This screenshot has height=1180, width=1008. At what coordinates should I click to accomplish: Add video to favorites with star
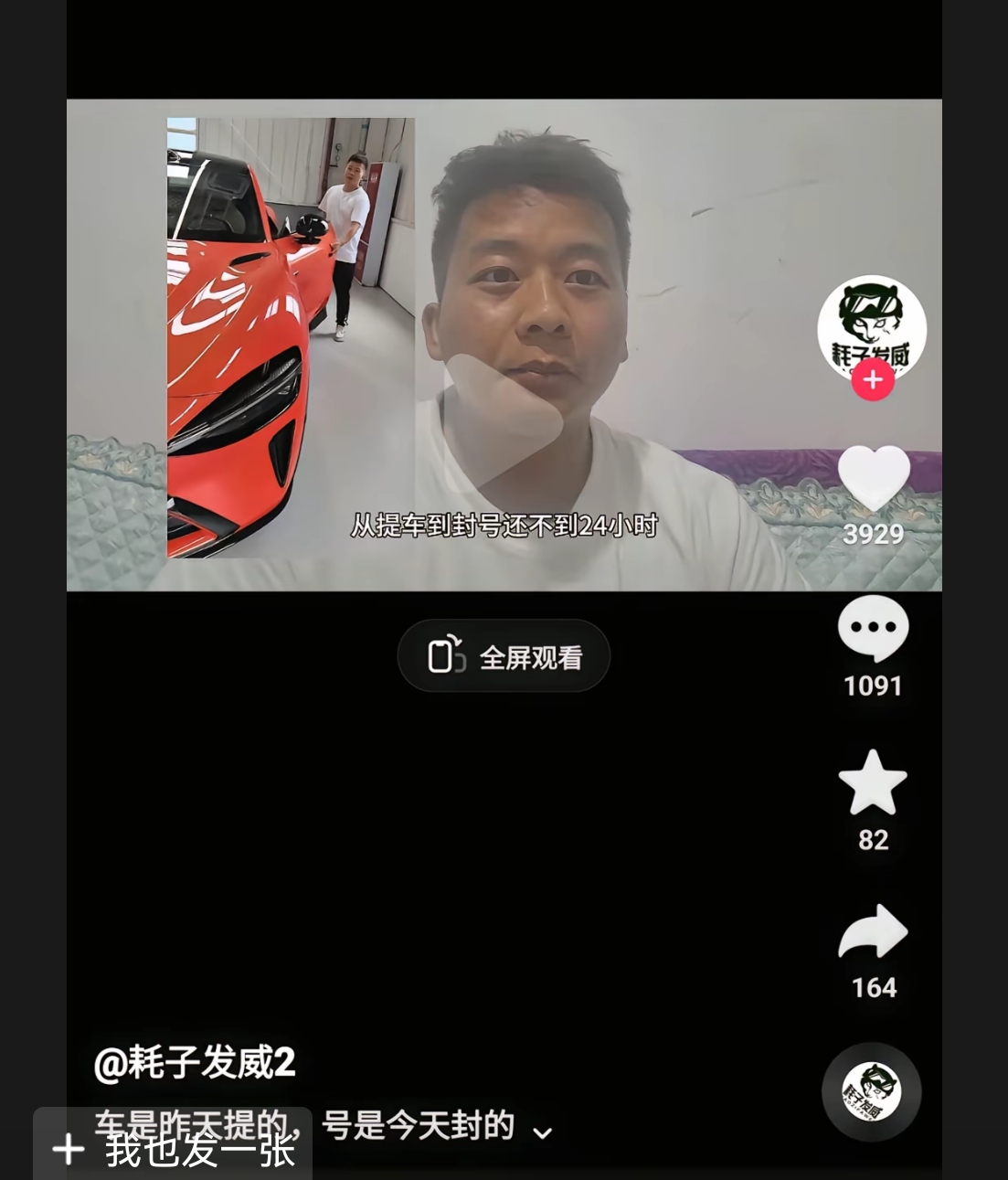pos(873,782)
